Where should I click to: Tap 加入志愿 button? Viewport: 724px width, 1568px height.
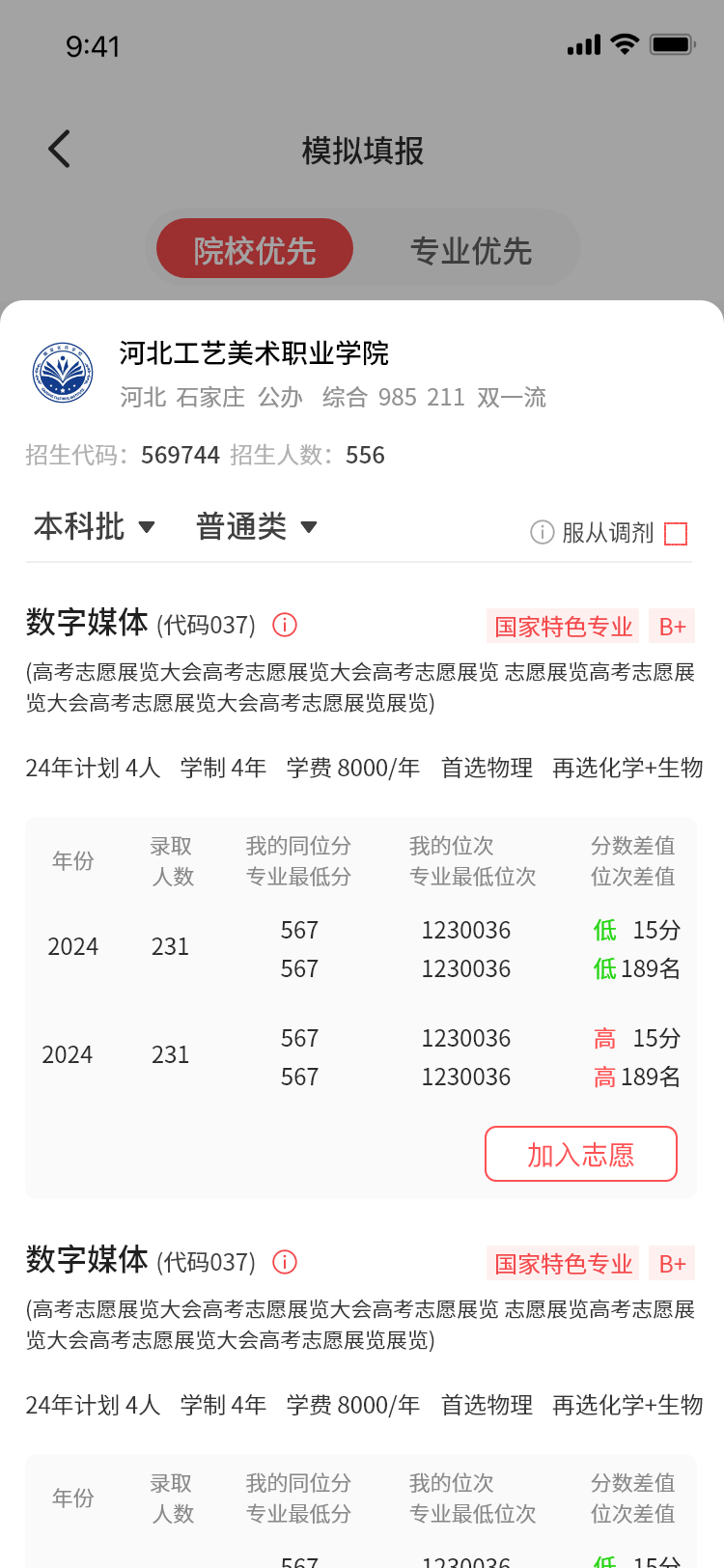(x=580, y=1154)
